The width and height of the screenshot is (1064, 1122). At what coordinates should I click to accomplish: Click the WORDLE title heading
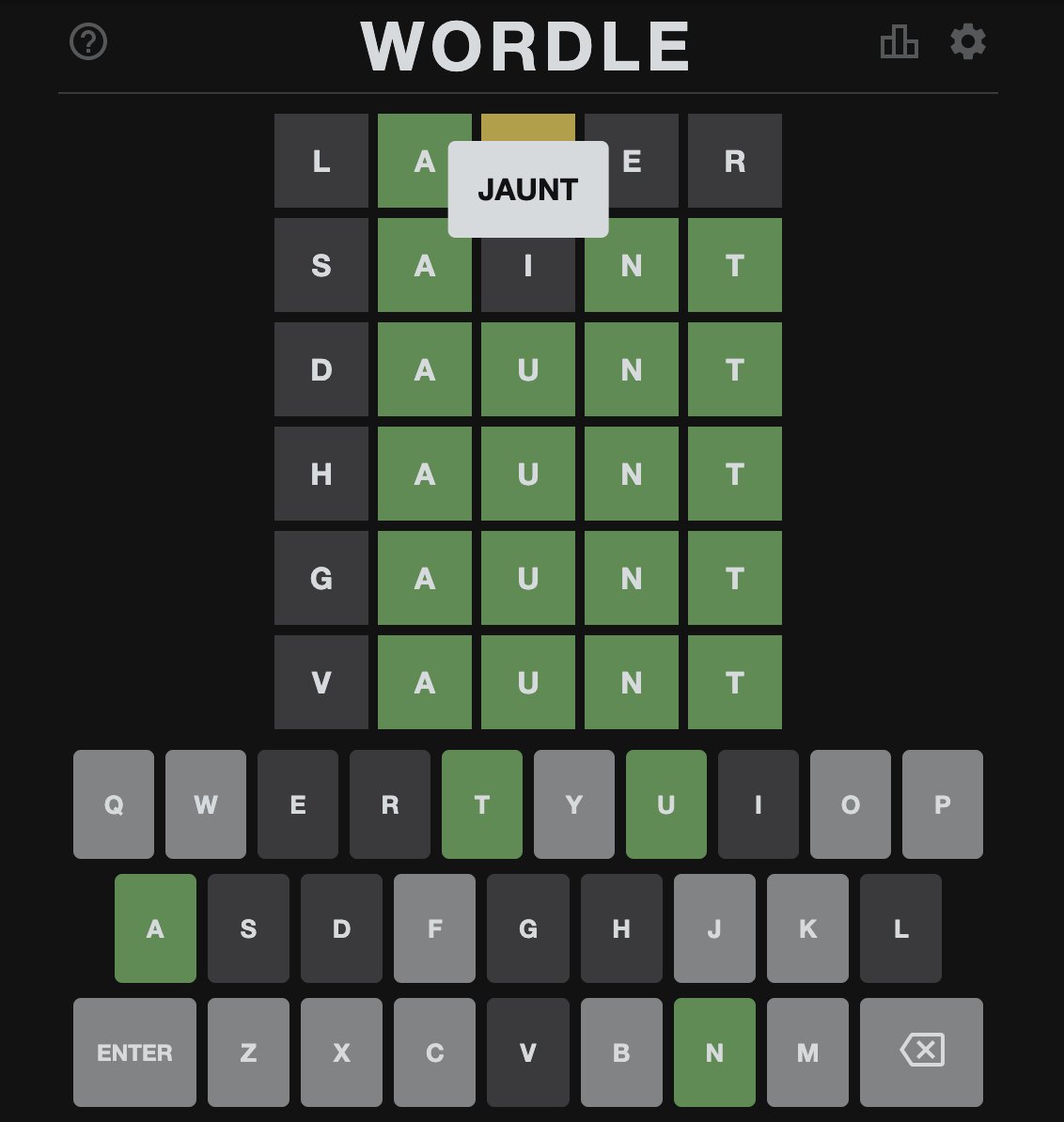[527, 45]
